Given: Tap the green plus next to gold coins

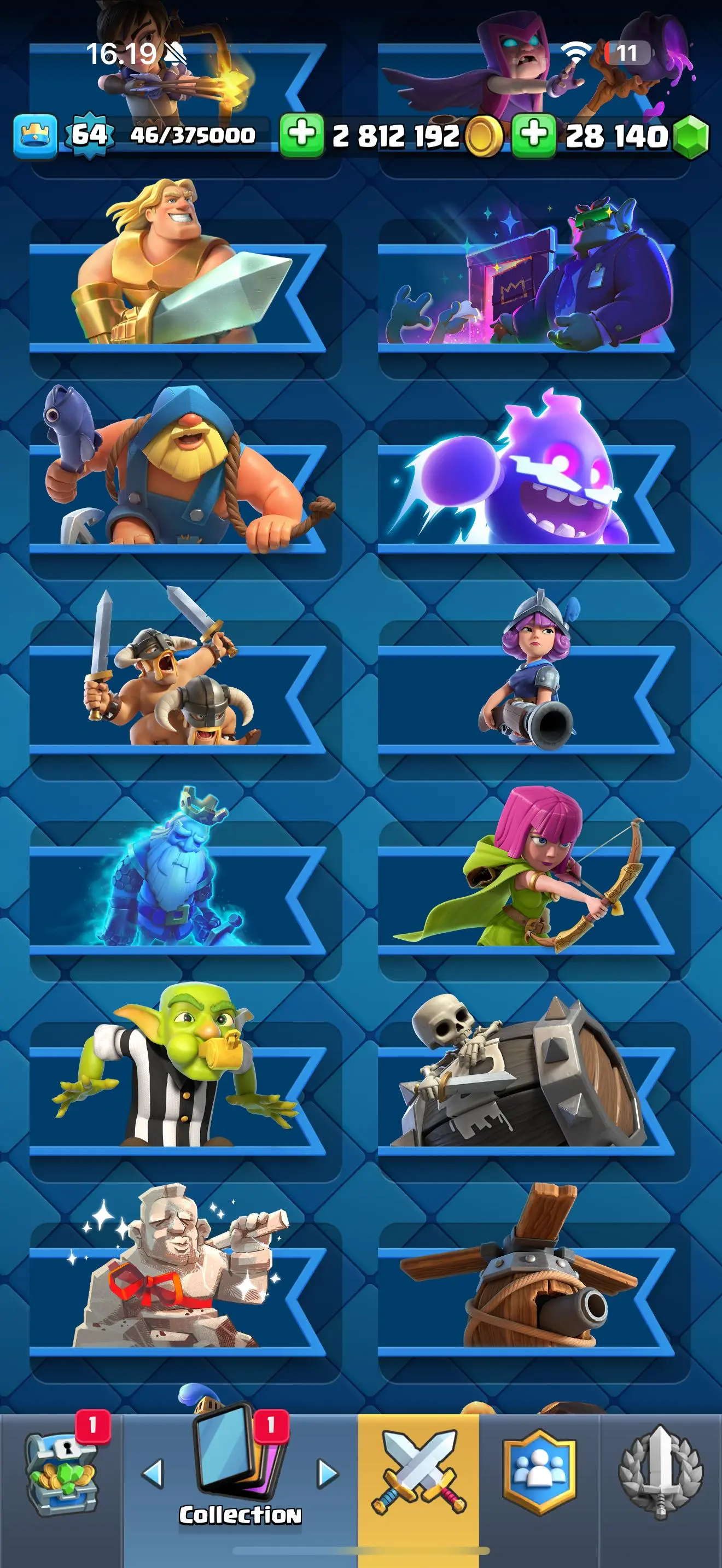Looking at the screenshot, I should coord(301,135).
